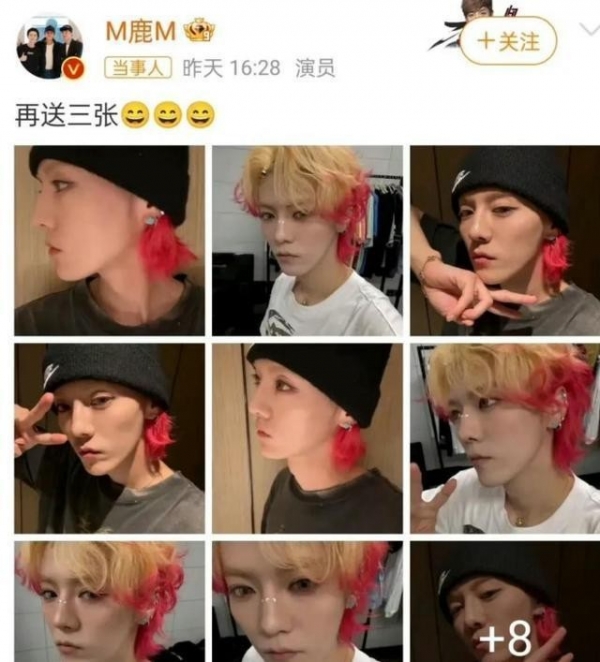Tap the username M鹿M
600x662 pixels.
(140, 32)
